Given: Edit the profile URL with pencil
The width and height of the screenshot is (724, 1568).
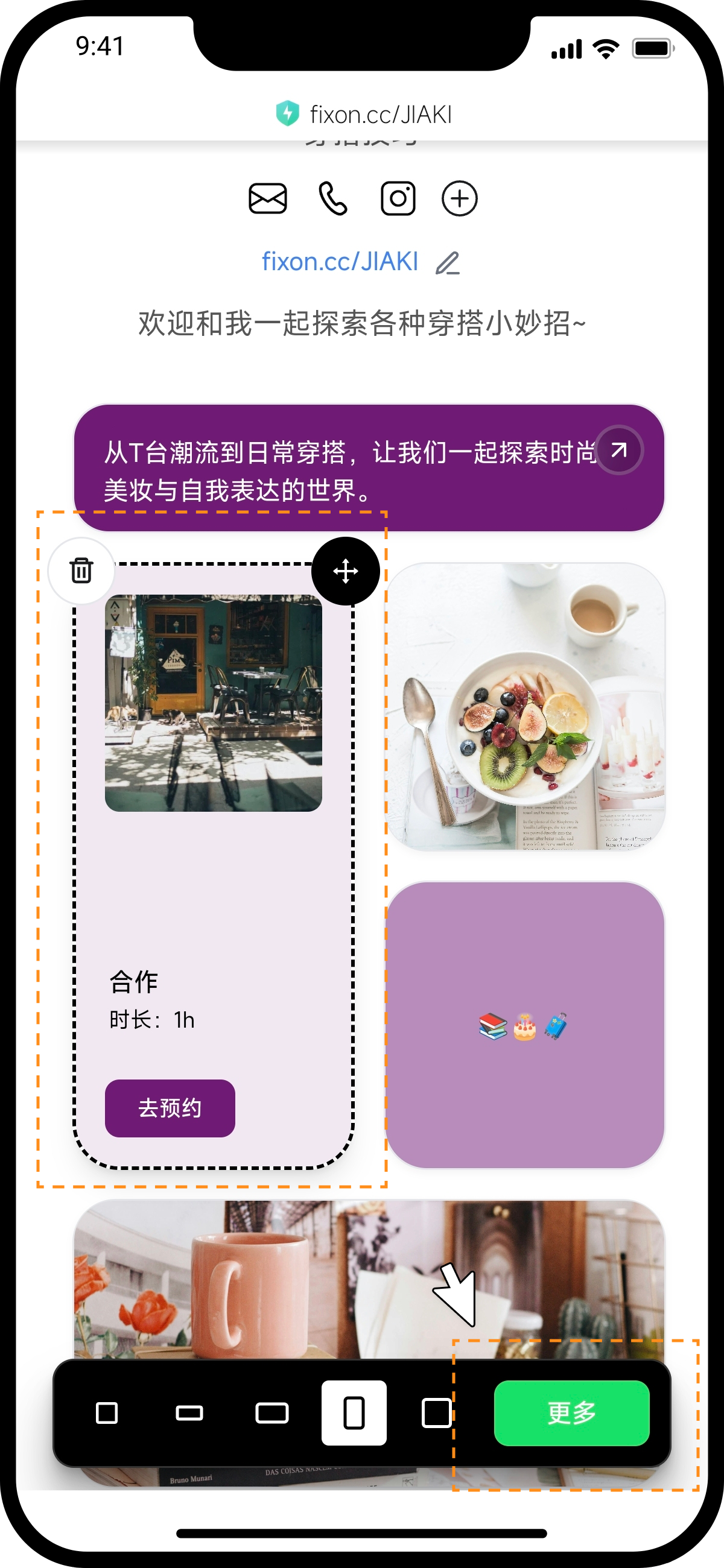Looking at the screenshot, I should 448,264.
